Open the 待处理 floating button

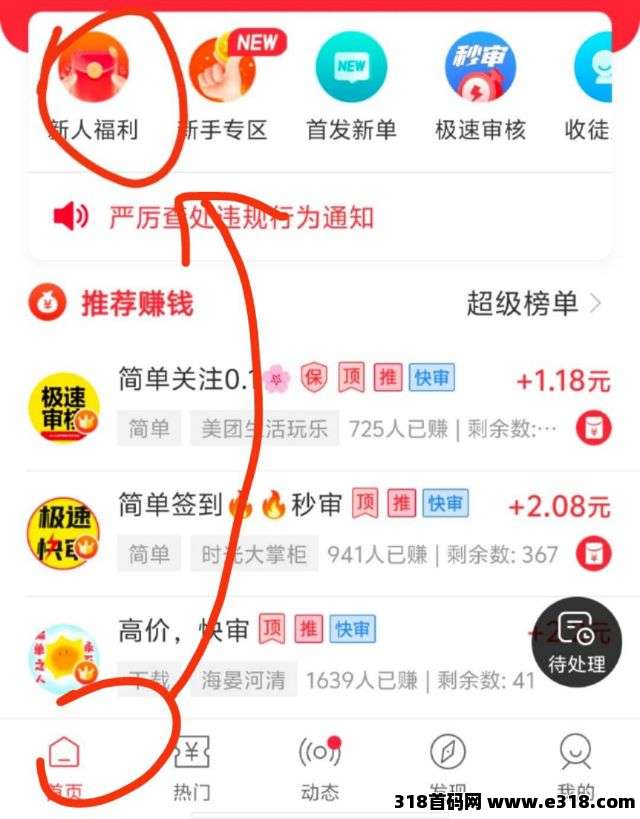click(577, 642)
